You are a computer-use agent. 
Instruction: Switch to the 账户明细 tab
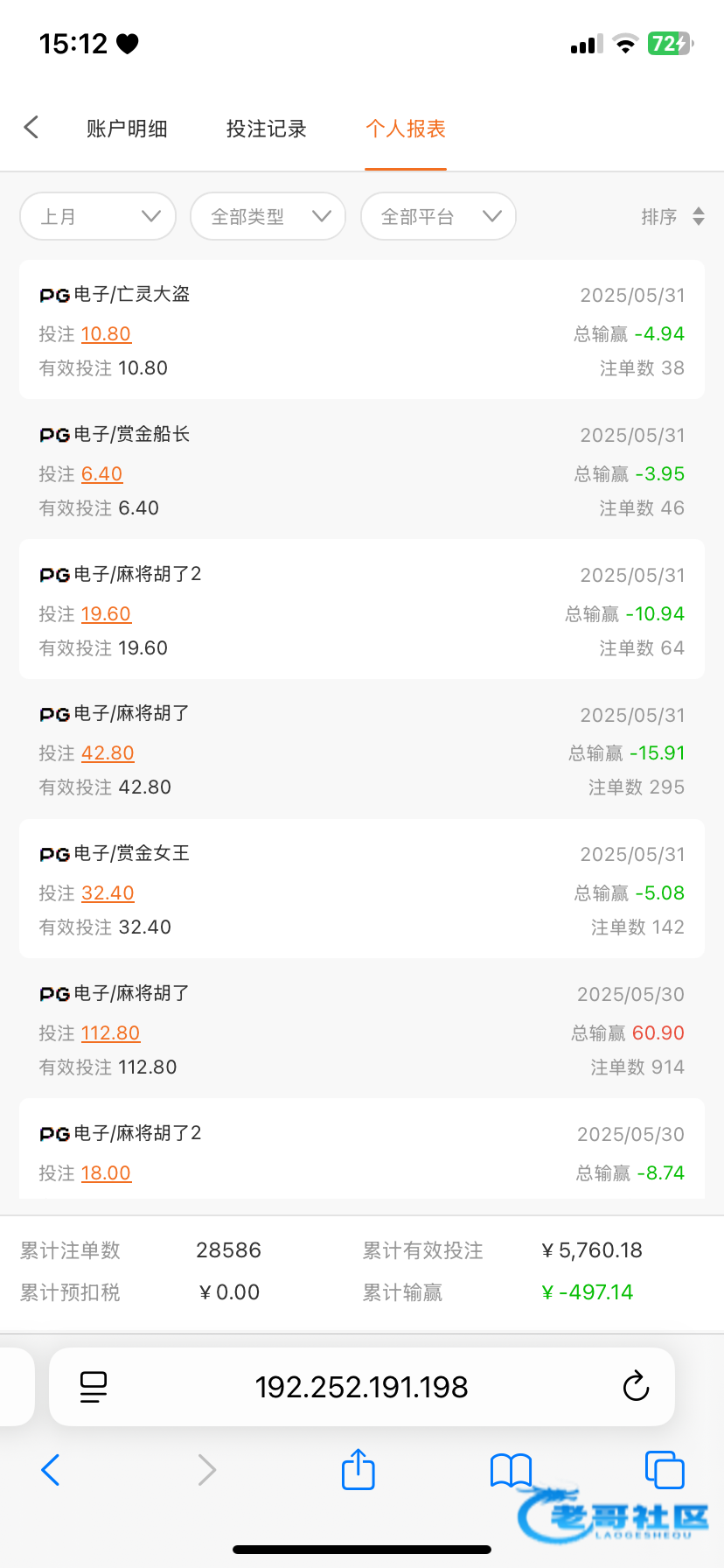[x=127, y=129]
